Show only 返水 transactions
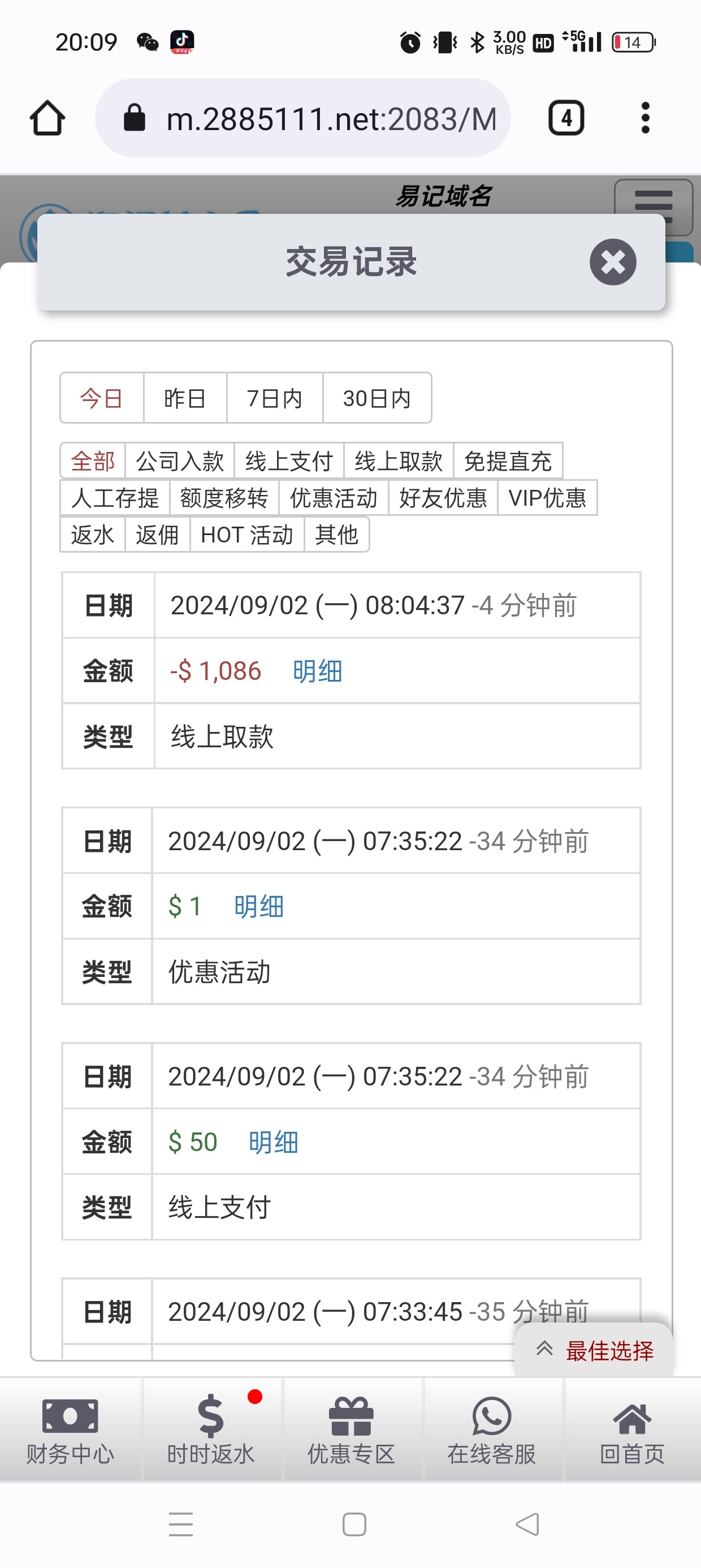 pos(93,535)
